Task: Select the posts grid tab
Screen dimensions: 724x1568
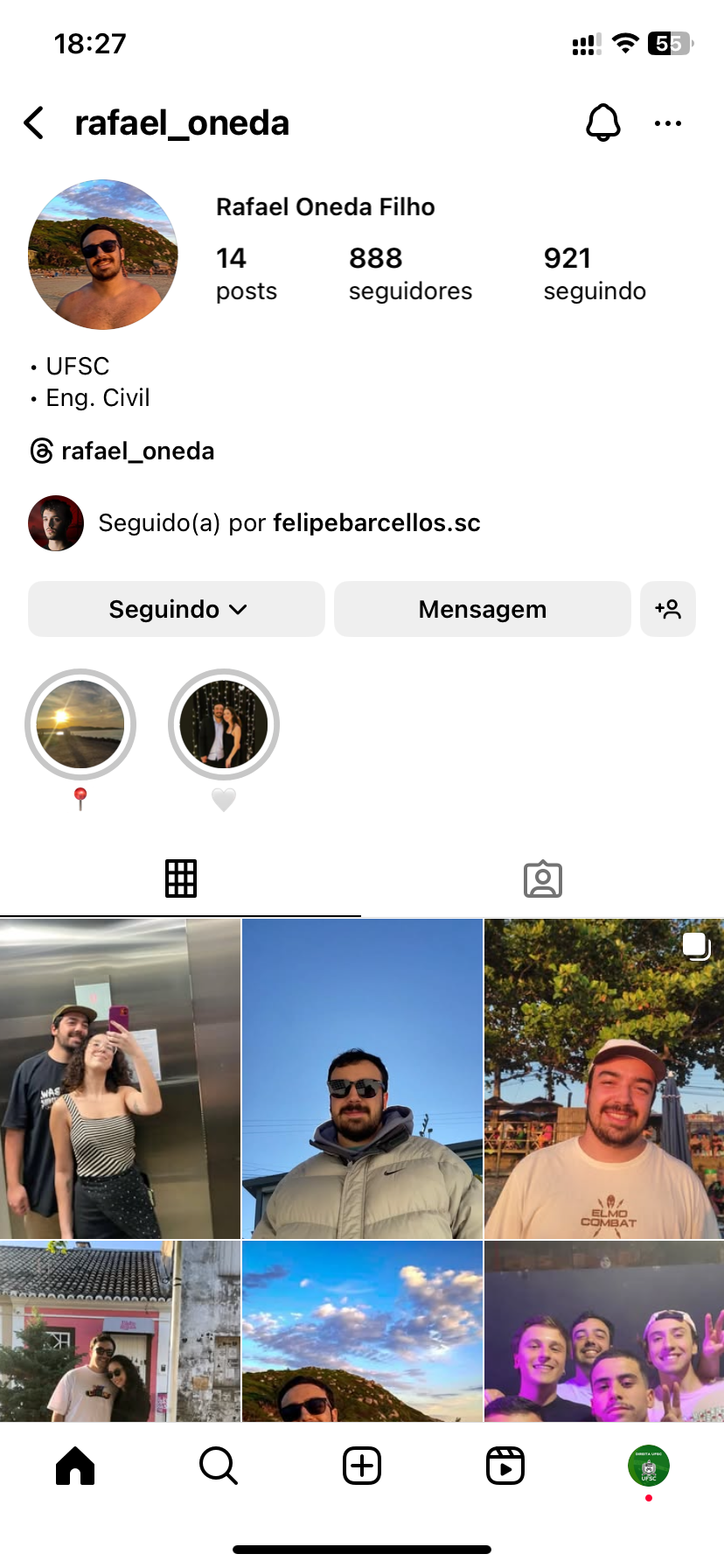Action: tap(181, 879)
